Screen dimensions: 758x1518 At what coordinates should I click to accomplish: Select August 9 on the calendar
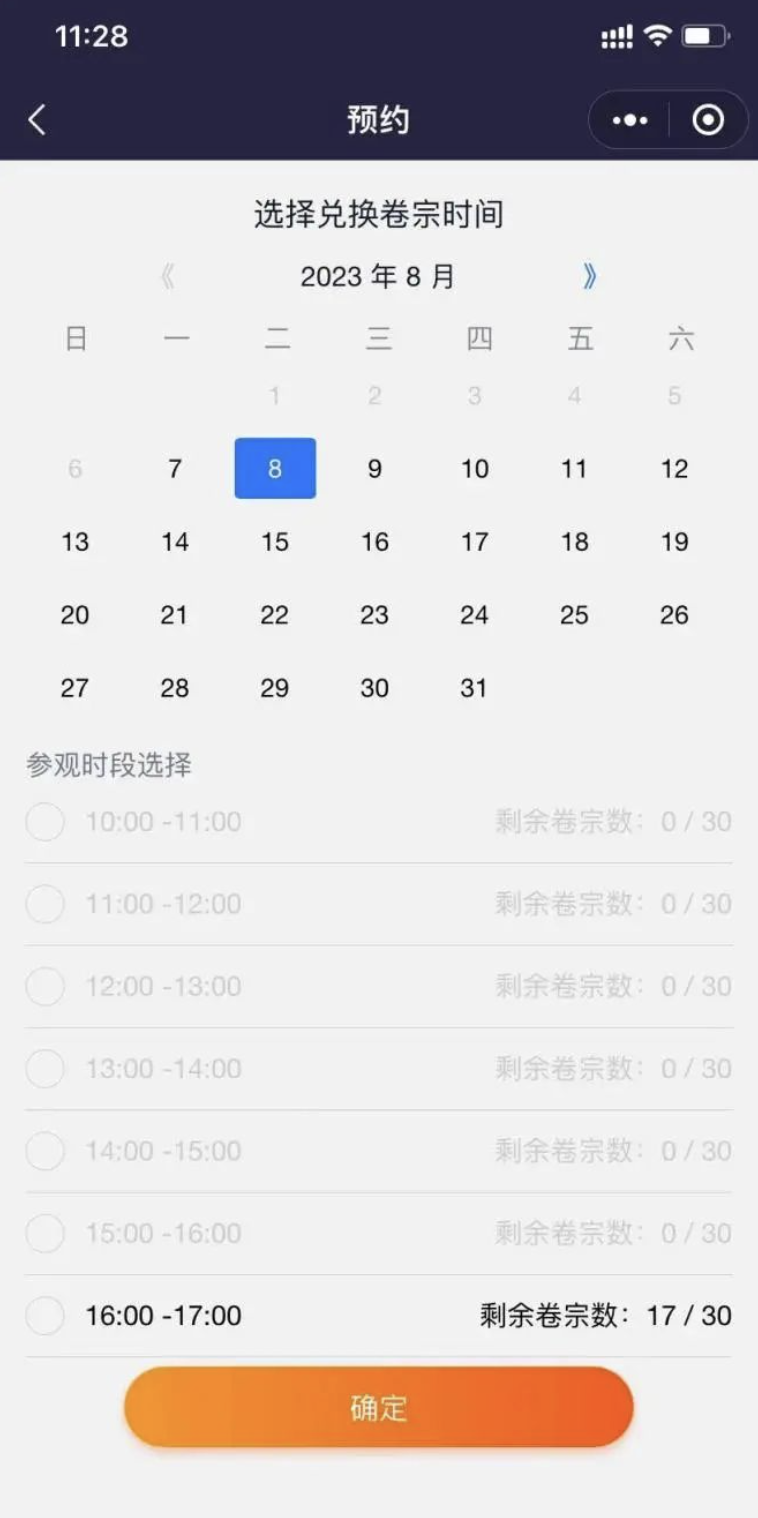tap(375, 468)
